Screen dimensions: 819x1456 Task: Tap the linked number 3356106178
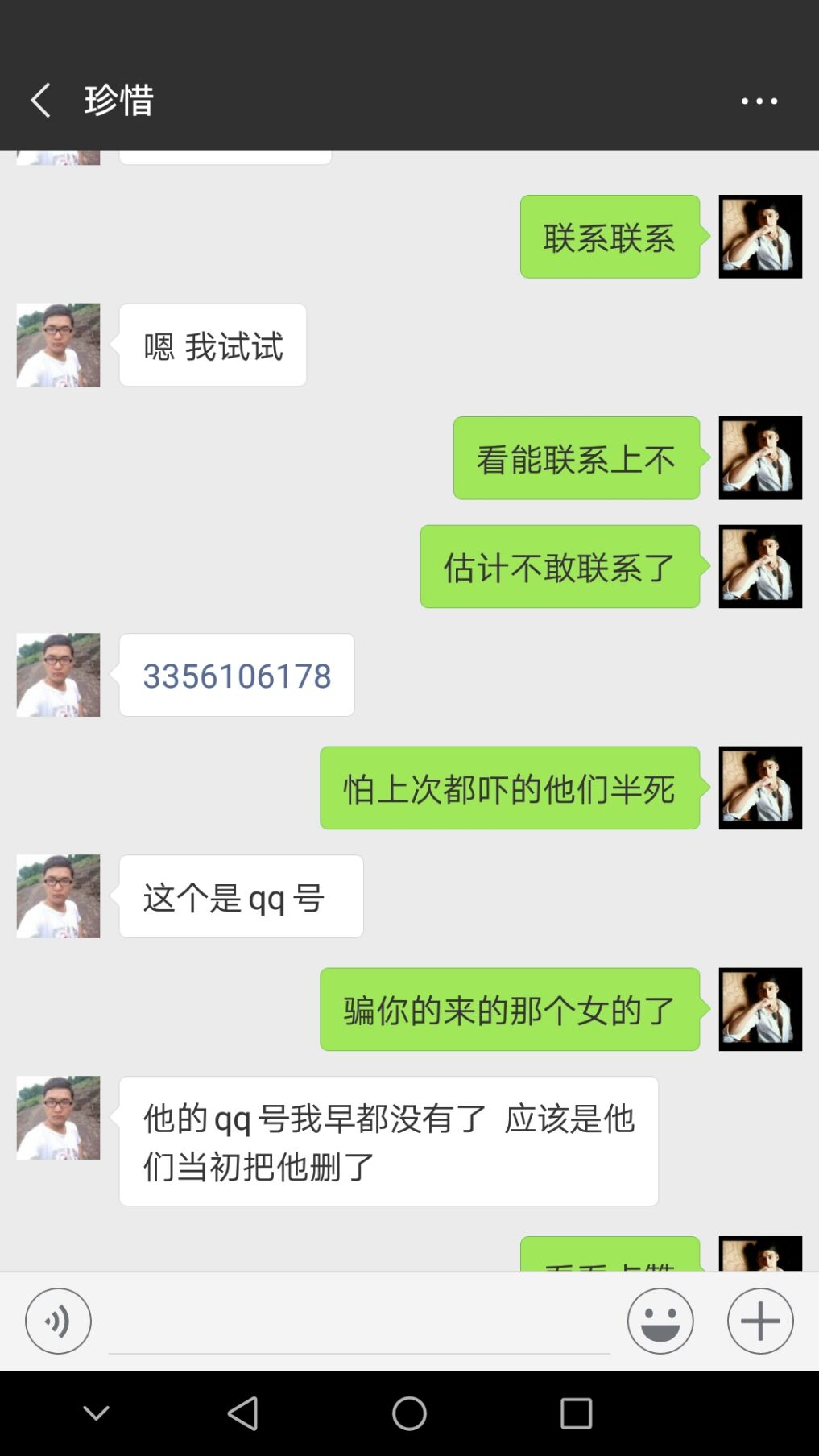[x=237, y=676]
